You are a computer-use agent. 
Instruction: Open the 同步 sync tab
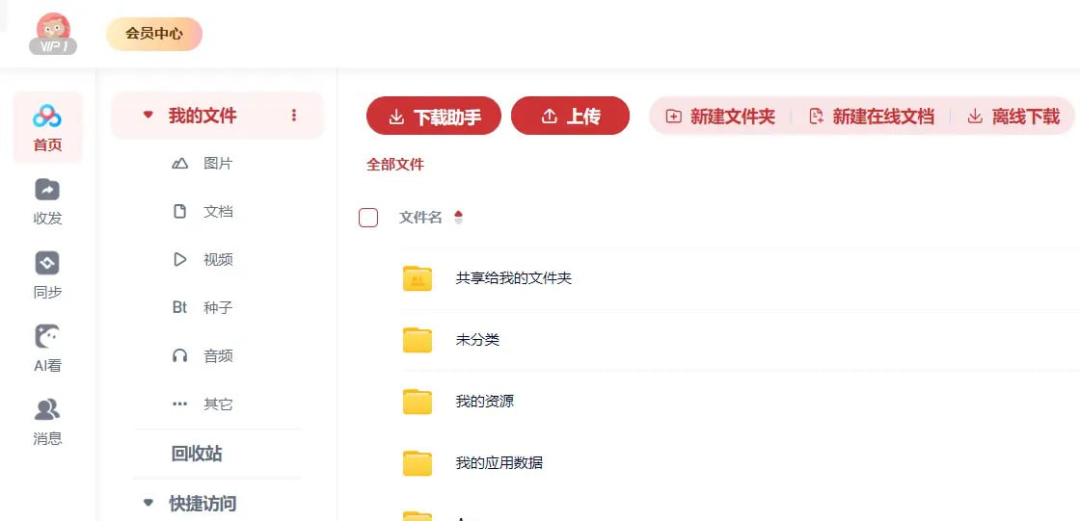pyautogui.click(x=47, y=274)
